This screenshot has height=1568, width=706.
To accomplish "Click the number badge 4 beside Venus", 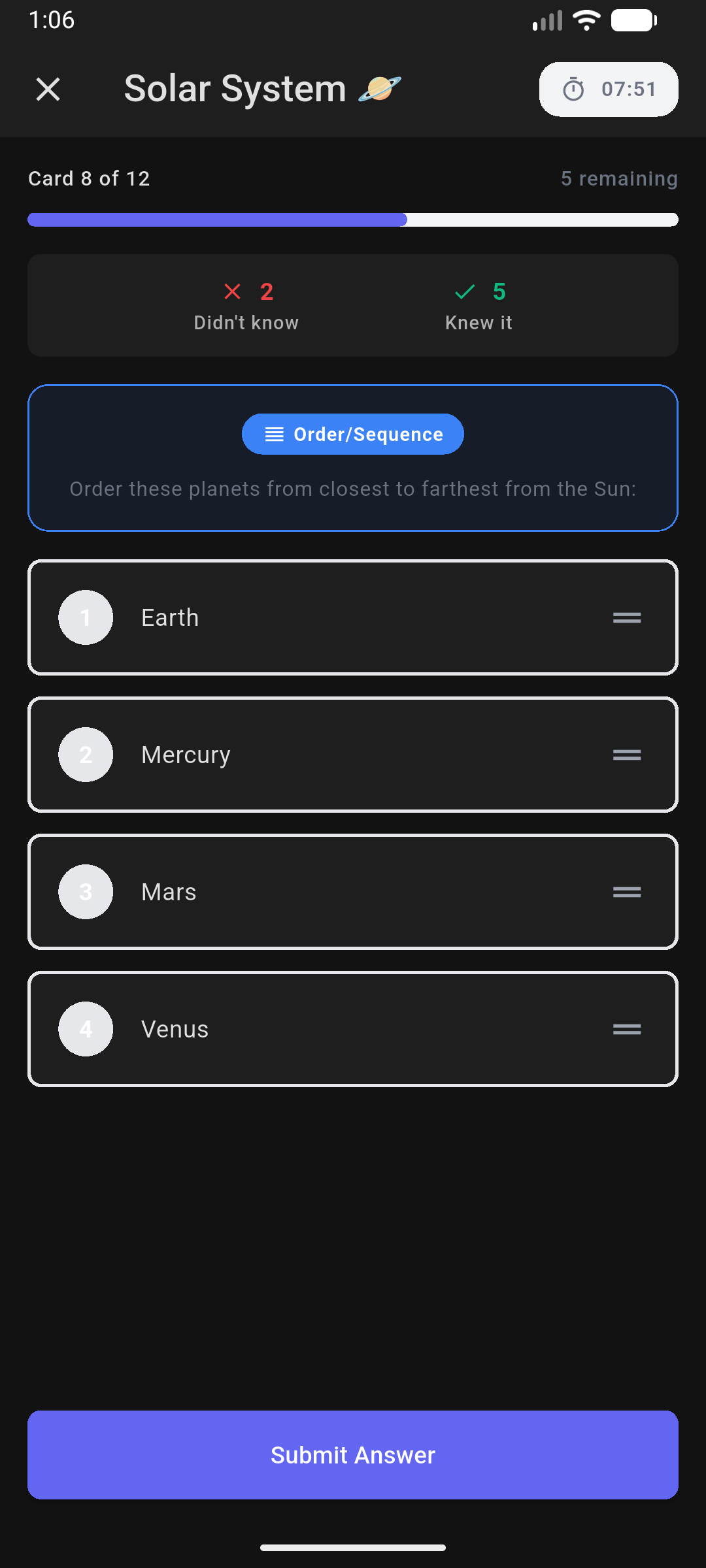I will (86, 1029).
